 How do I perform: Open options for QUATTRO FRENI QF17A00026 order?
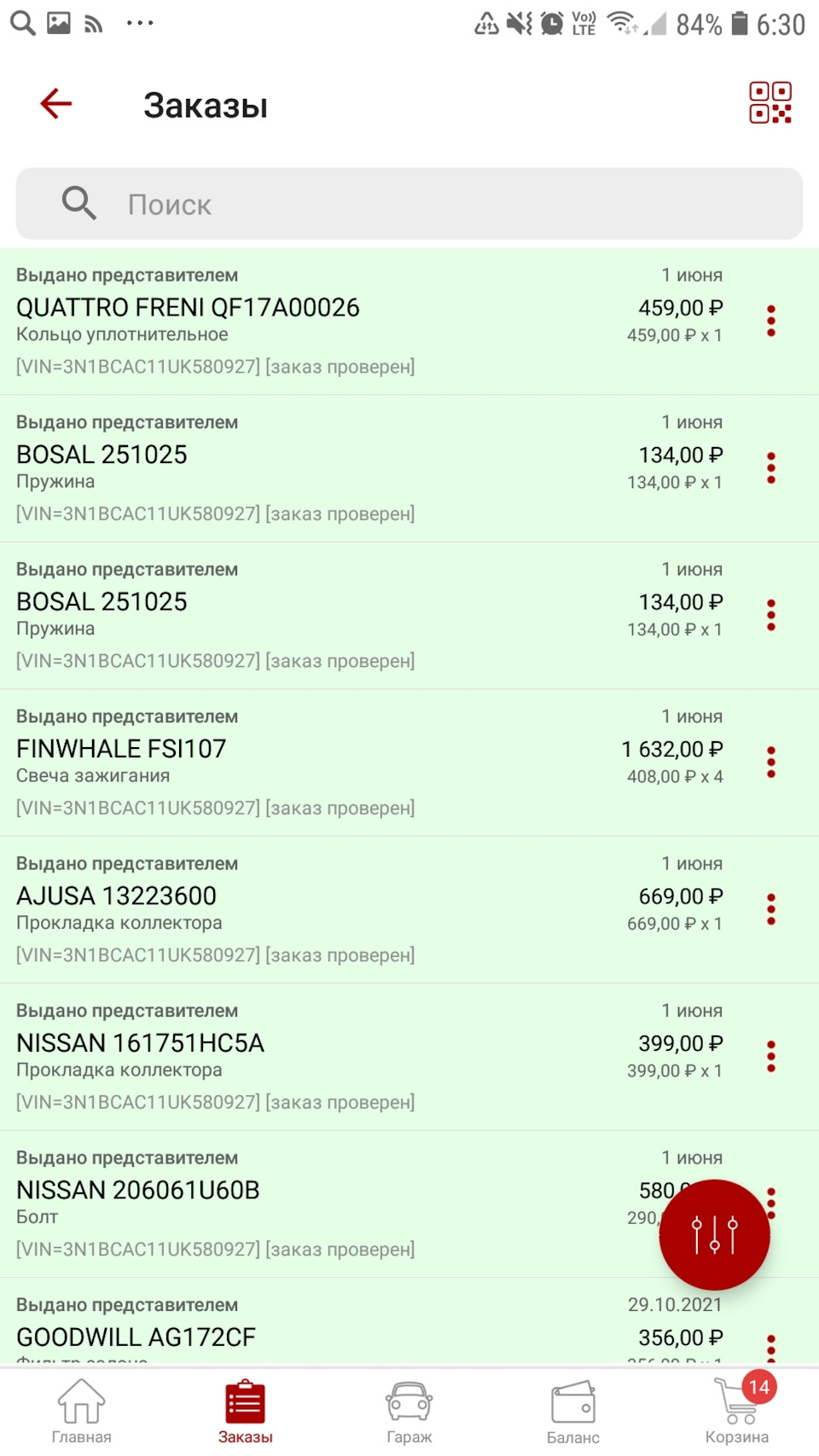coord(771,321)
